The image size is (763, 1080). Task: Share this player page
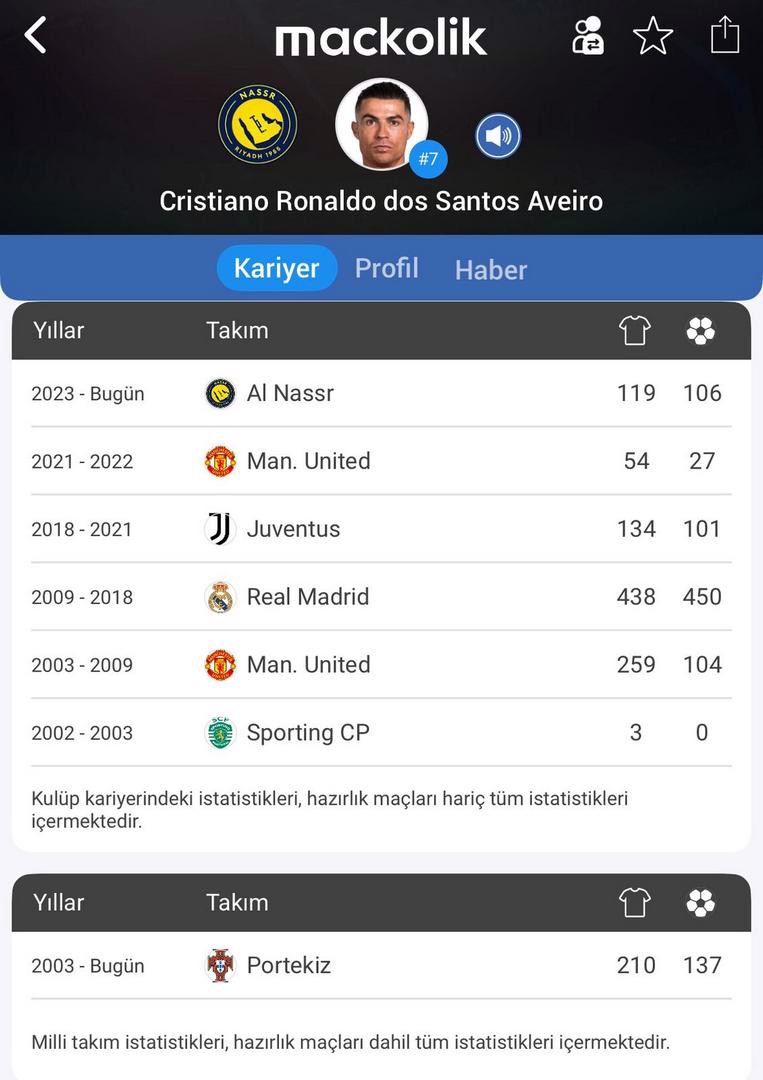pyautogui.click(x=725, y=36)
